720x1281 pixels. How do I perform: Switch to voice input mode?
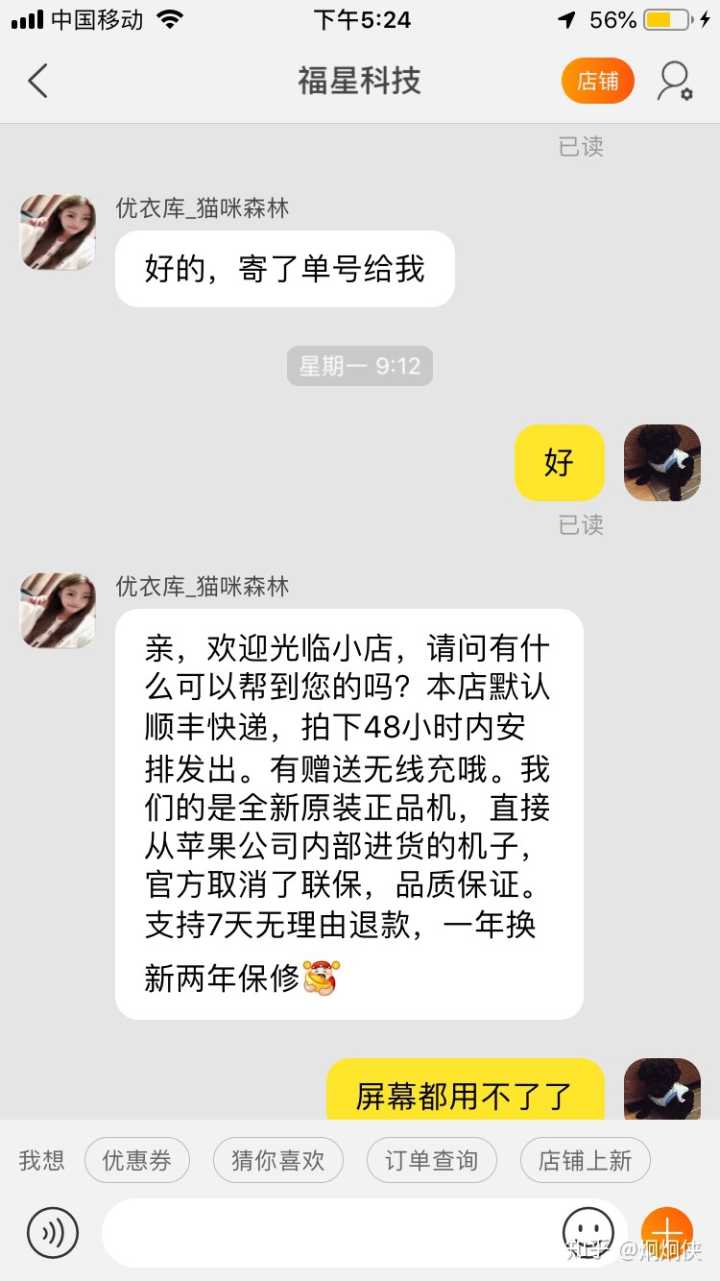click(52, 1232)
